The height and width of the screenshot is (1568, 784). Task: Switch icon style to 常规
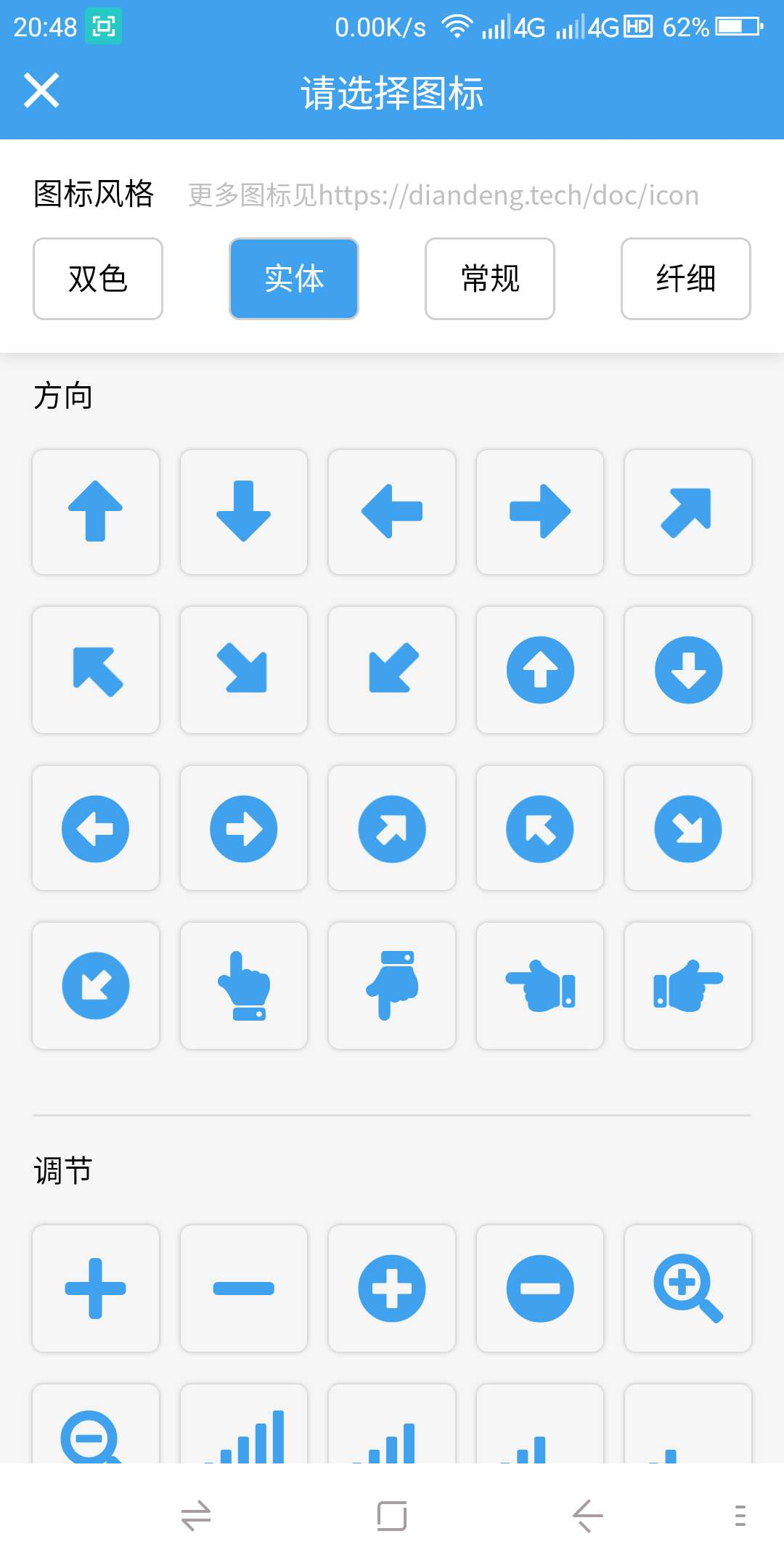[x=490, y=279]
